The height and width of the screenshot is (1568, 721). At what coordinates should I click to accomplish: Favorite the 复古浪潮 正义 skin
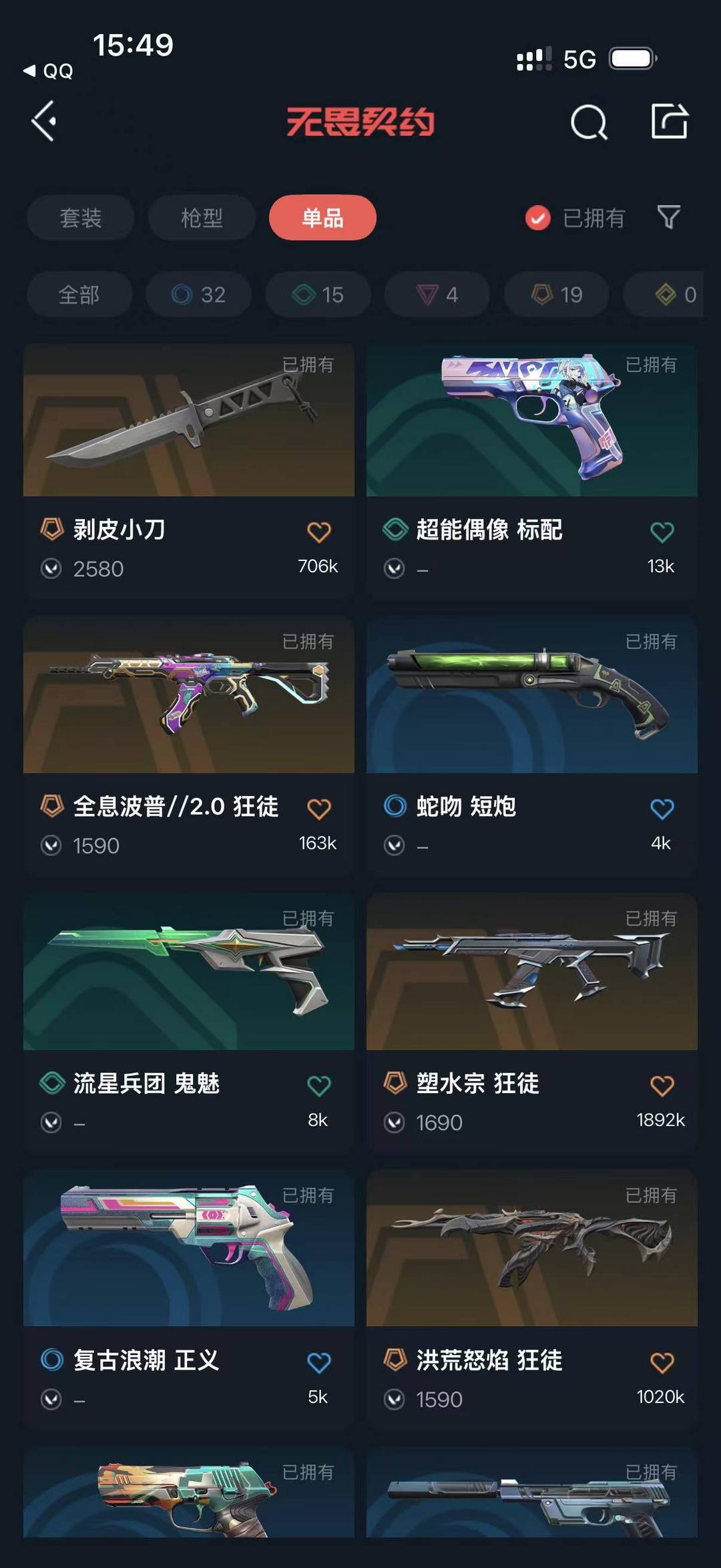(318, 1362)
